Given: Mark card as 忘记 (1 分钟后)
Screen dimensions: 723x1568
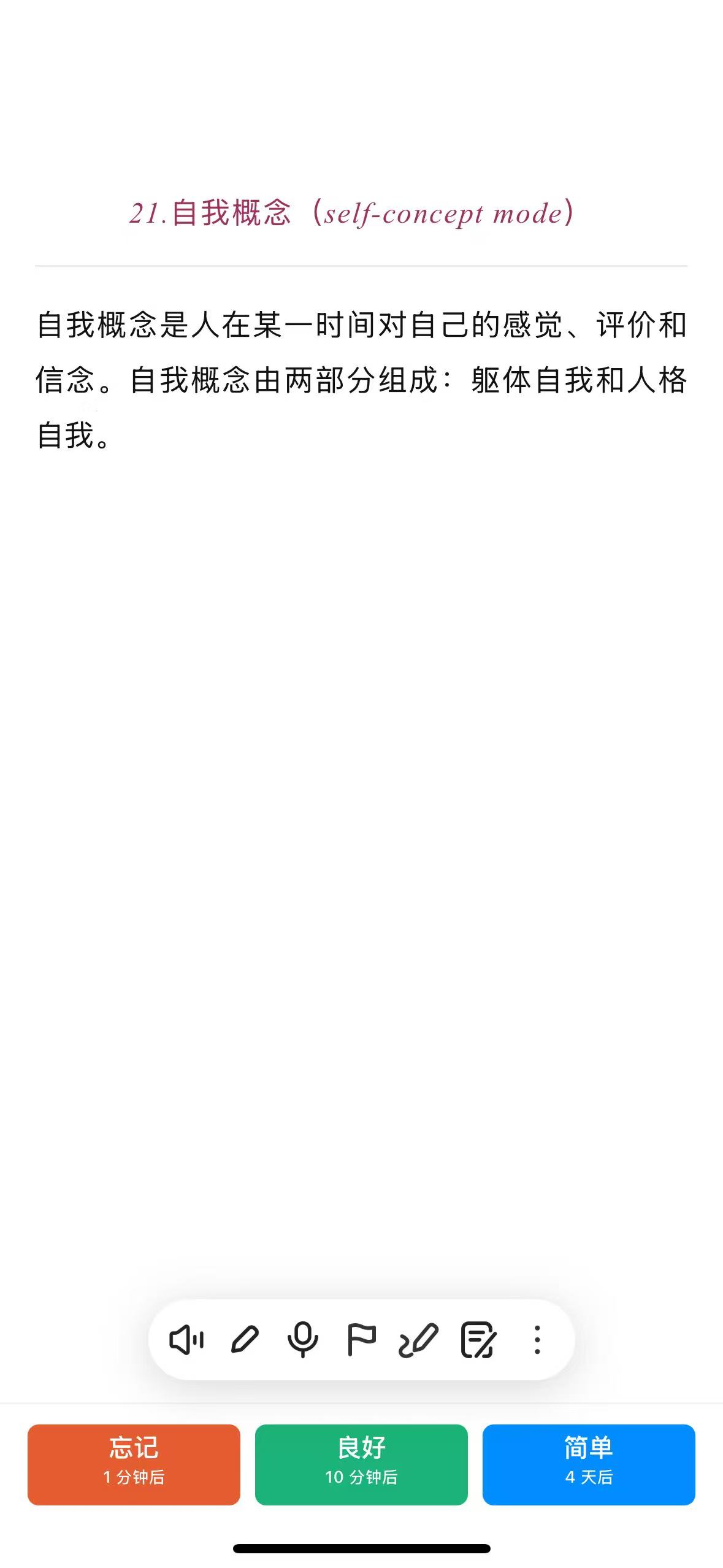Looking at the screenshot, I should 134,1464.
